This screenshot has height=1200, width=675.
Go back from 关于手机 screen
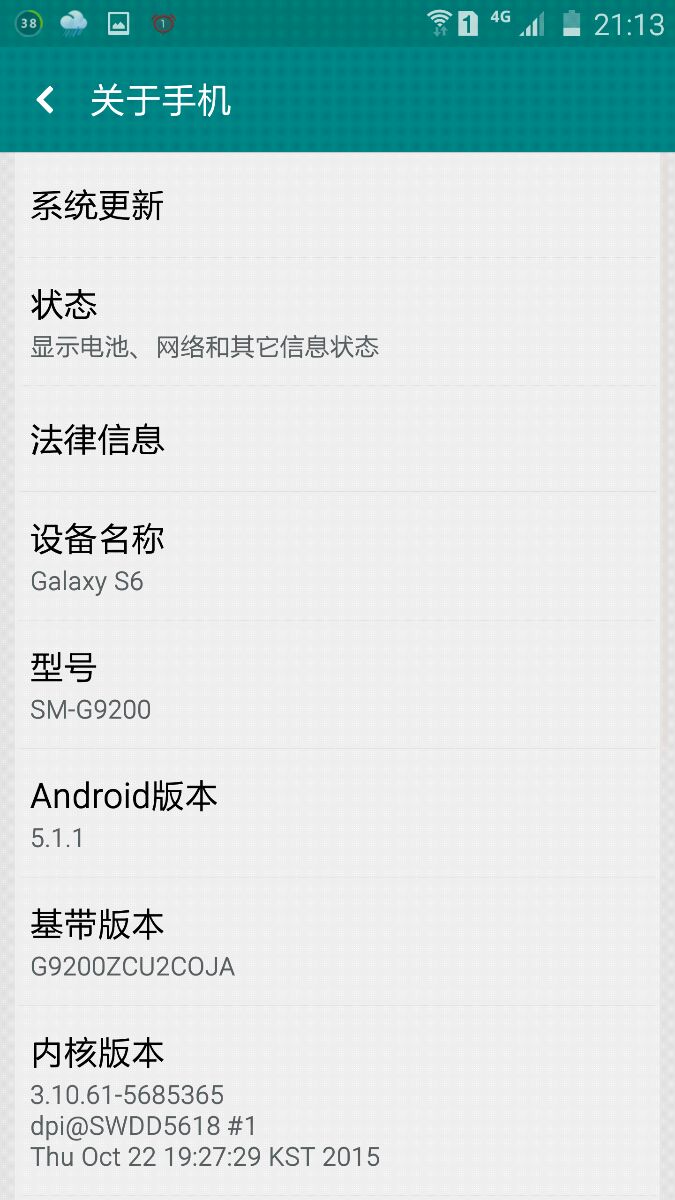point(45,100)
